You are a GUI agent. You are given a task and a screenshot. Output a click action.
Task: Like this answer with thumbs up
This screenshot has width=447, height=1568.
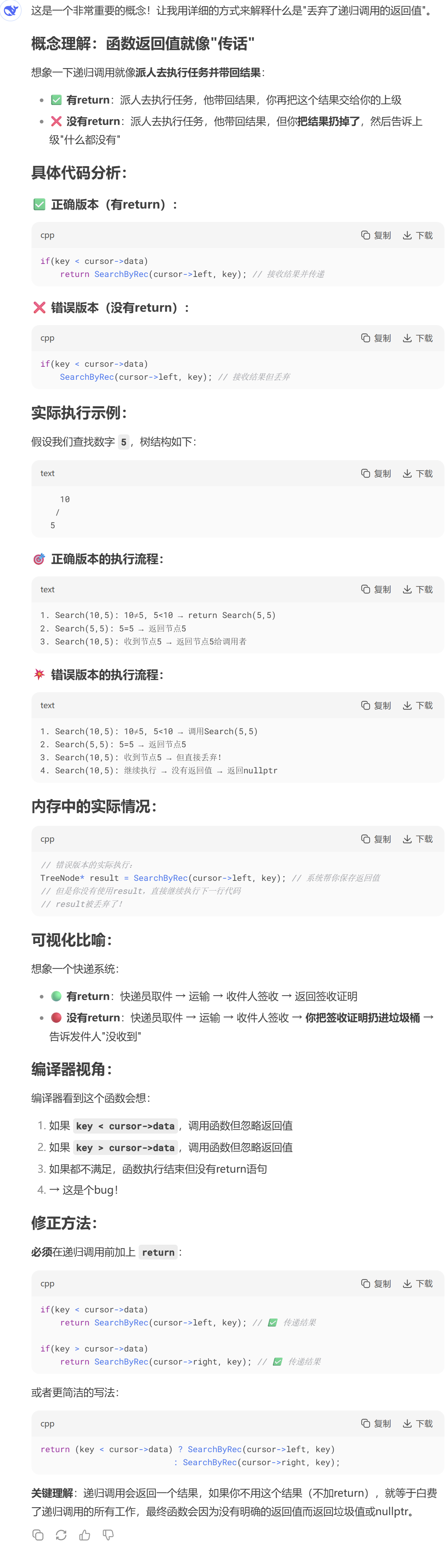pyautogui.click(x=85, y=1535)
